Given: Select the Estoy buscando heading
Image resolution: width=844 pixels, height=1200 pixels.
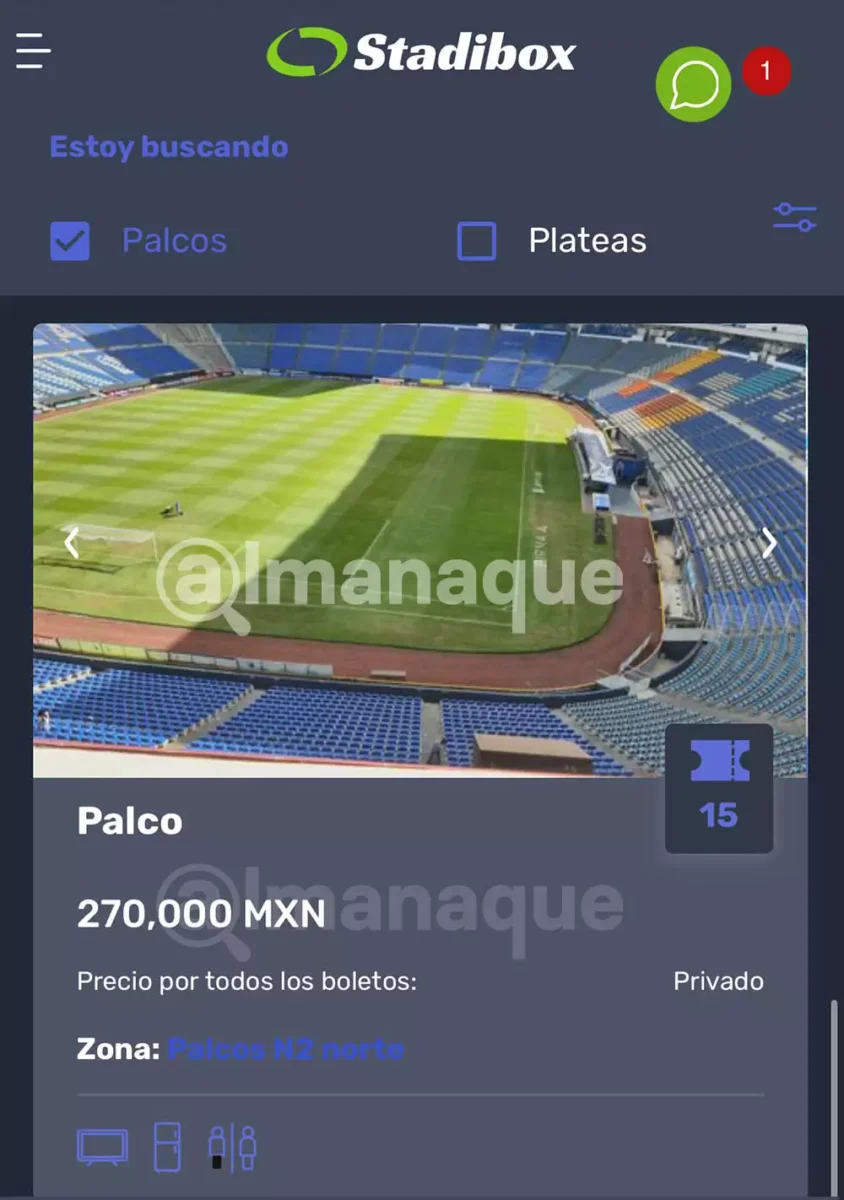Looking at the screenshot, I should [168, 146].
